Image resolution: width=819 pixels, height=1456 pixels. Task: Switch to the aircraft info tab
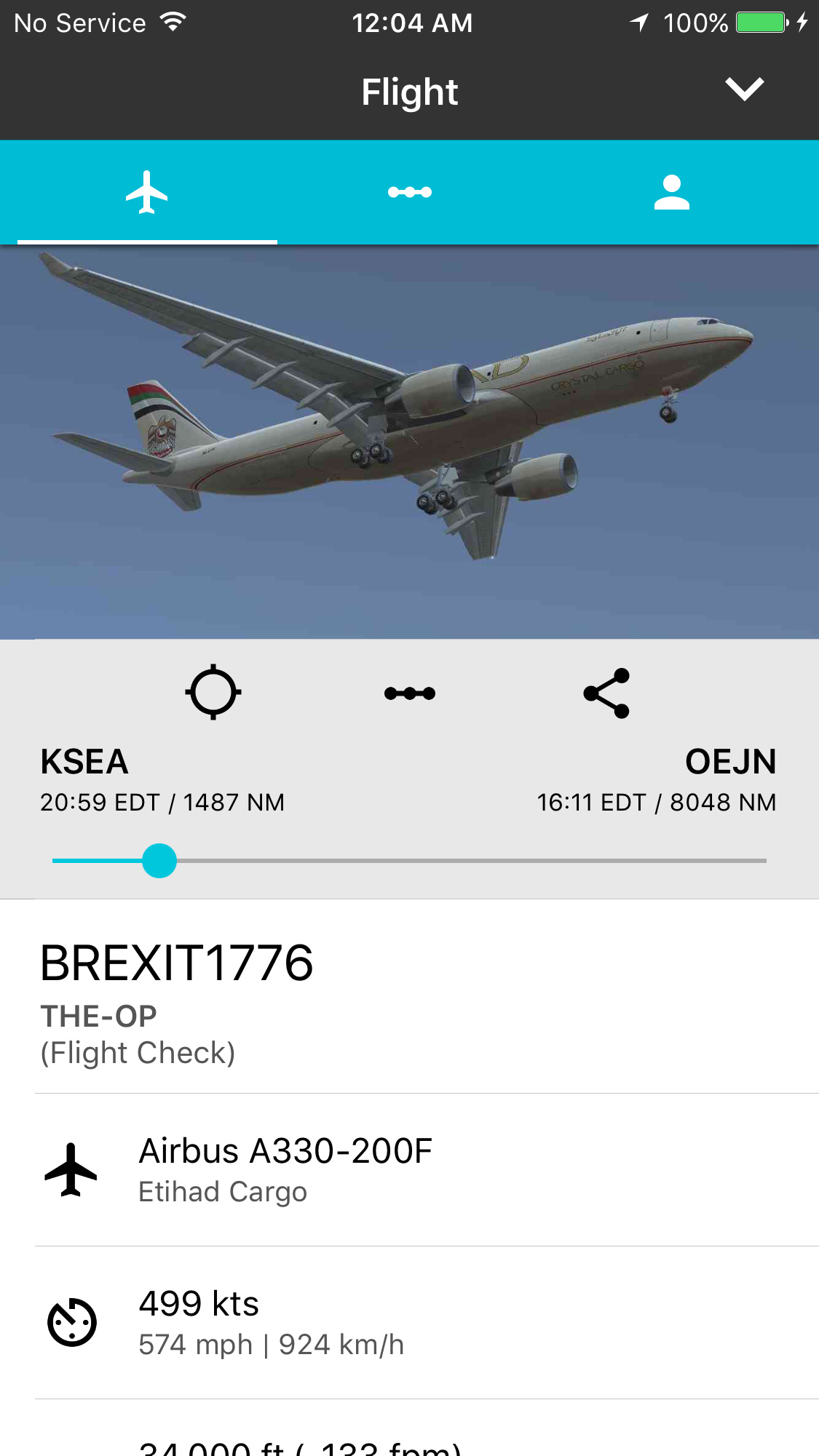147,193
